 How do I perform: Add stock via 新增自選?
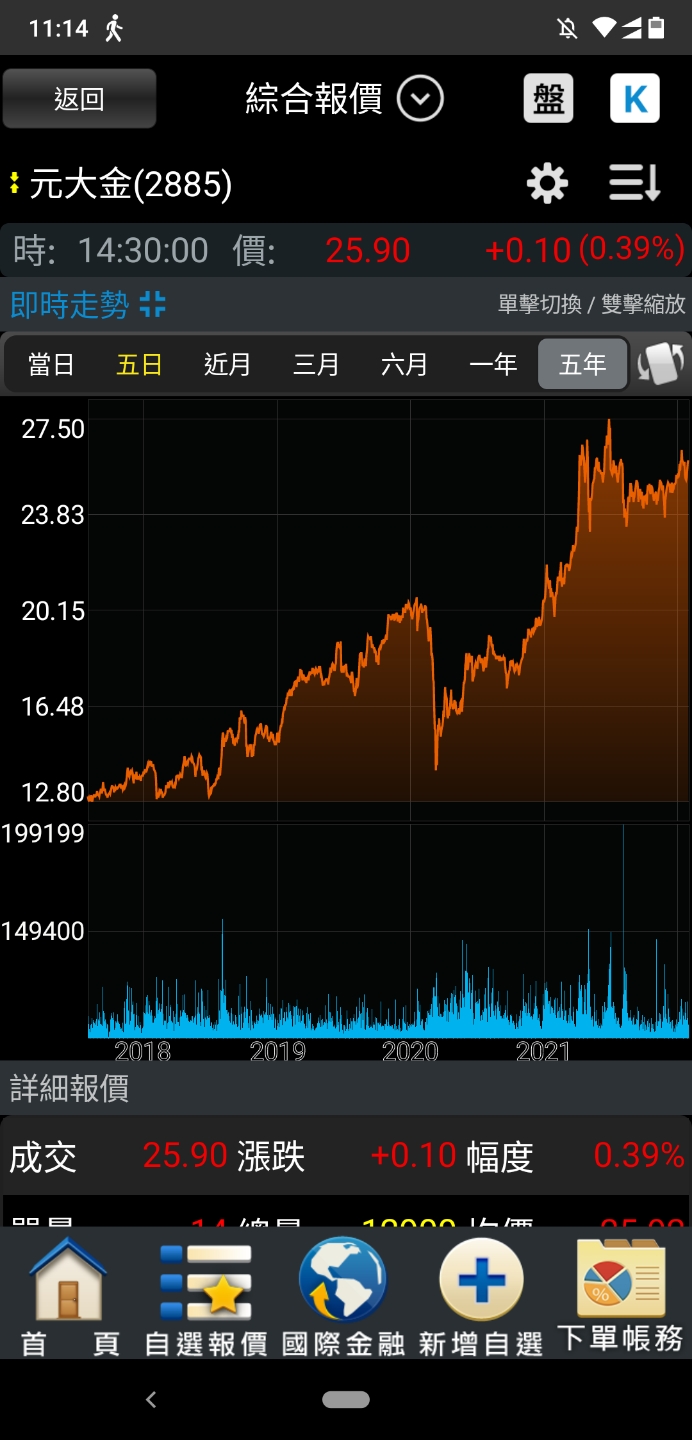coord(481,1296)
